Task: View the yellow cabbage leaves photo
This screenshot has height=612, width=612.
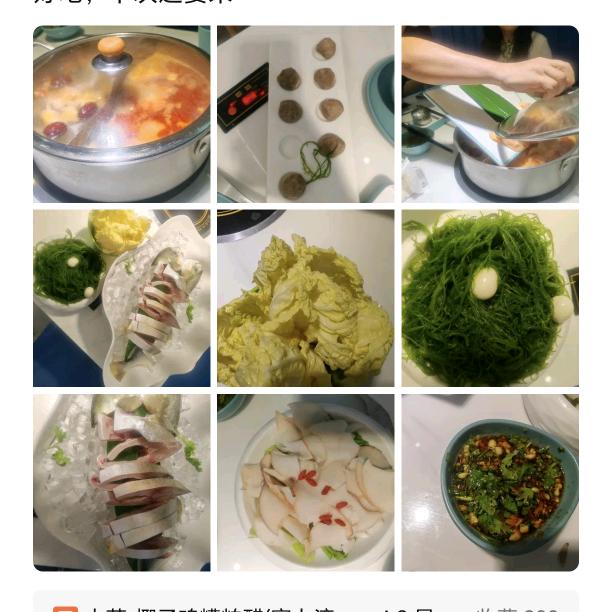Action: [x=305, y=298]
